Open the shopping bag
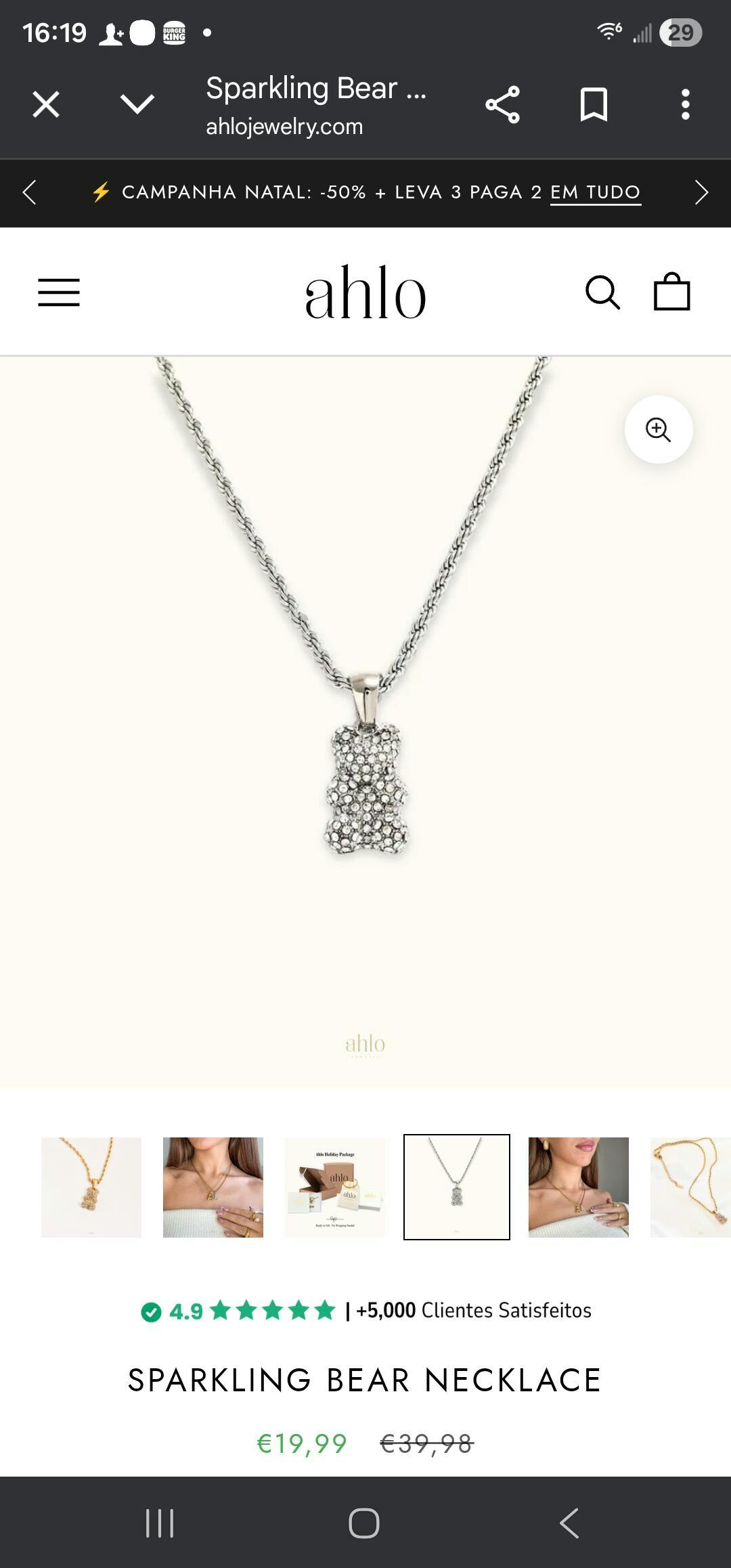731x1568 pixels. pyautogui.click(x=671, y=292)
